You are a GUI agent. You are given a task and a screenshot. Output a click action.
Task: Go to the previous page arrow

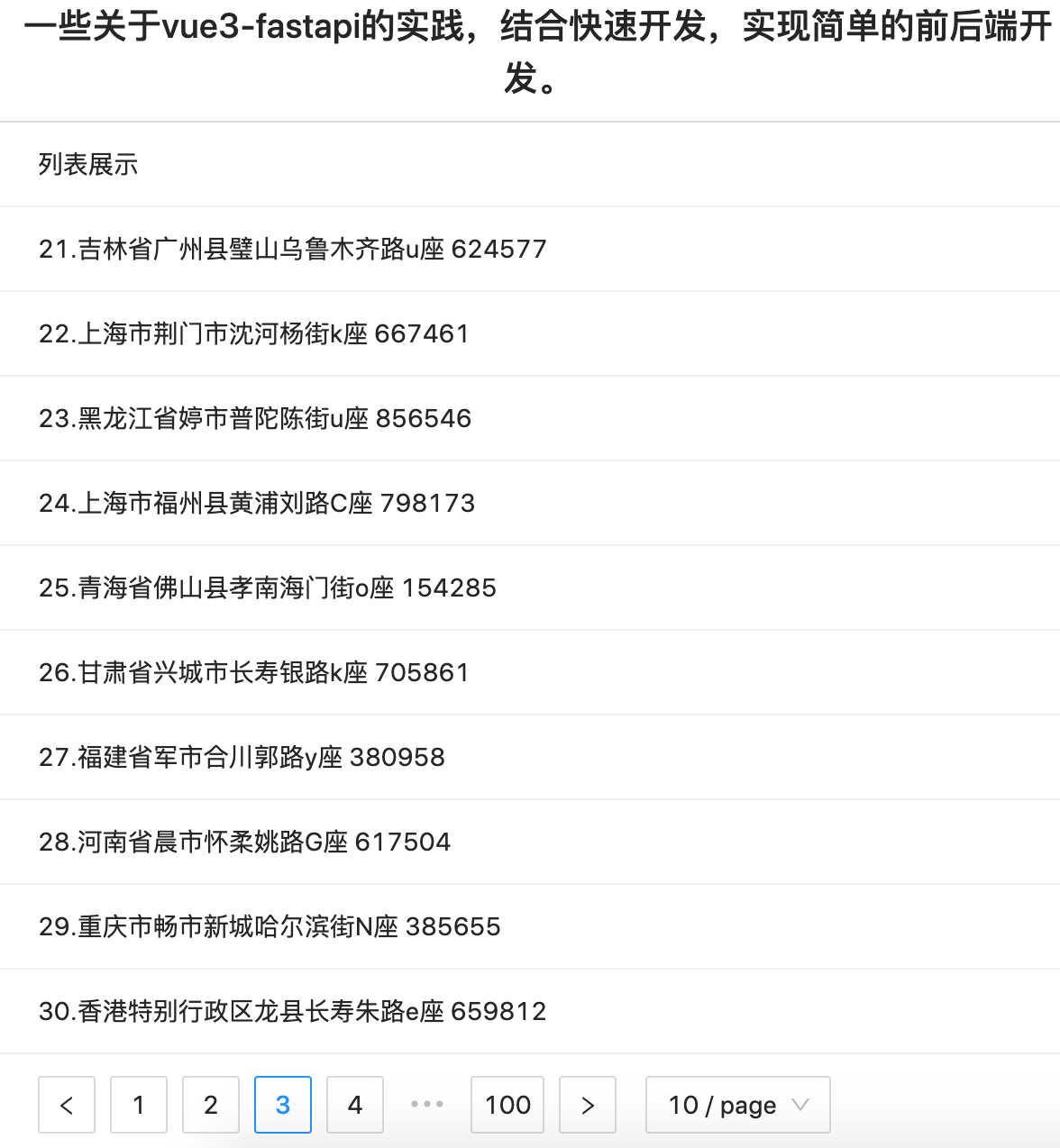click(67, 1105)
